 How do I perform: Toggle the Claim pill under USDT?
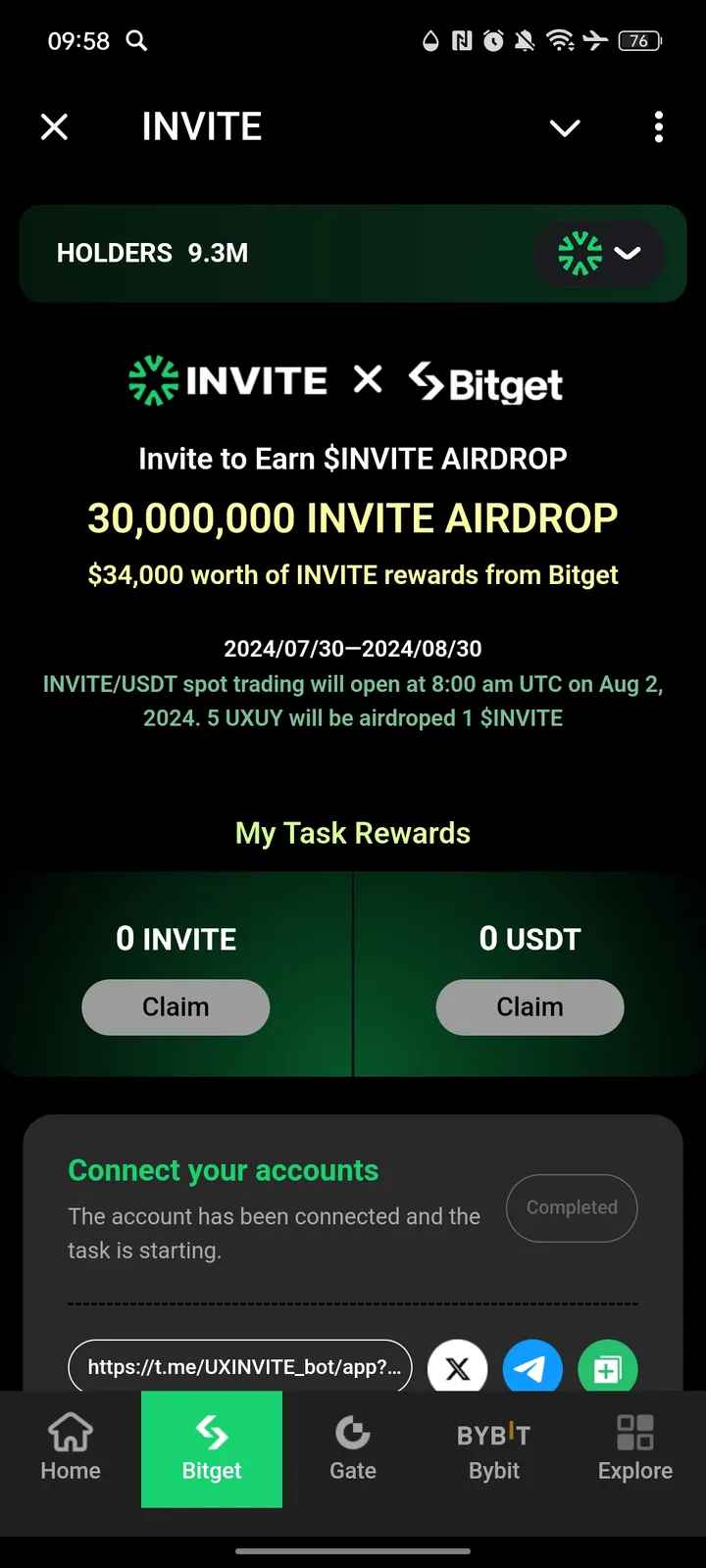click(529, 1006)
